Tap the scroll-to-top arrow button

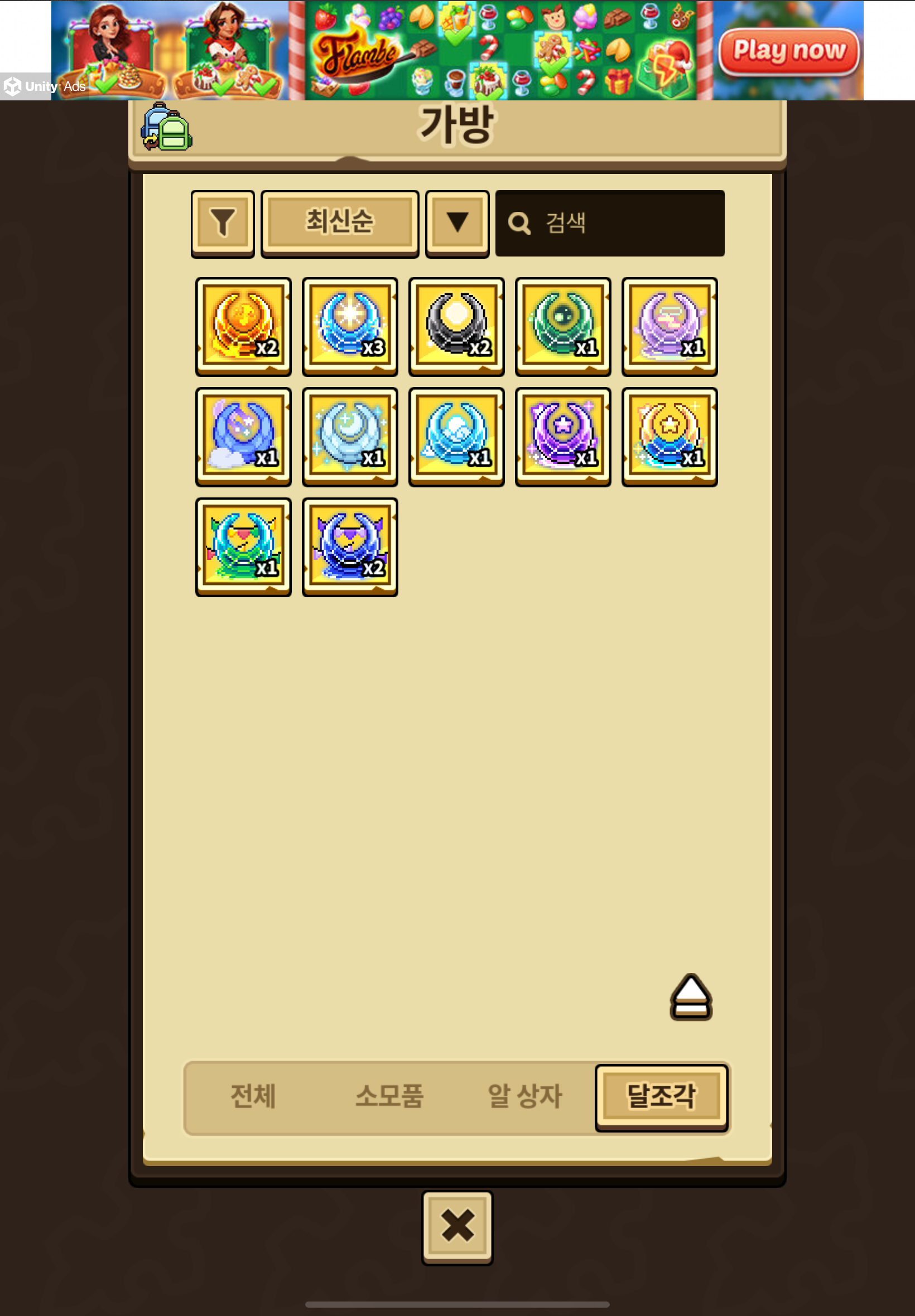coord(691,997)
